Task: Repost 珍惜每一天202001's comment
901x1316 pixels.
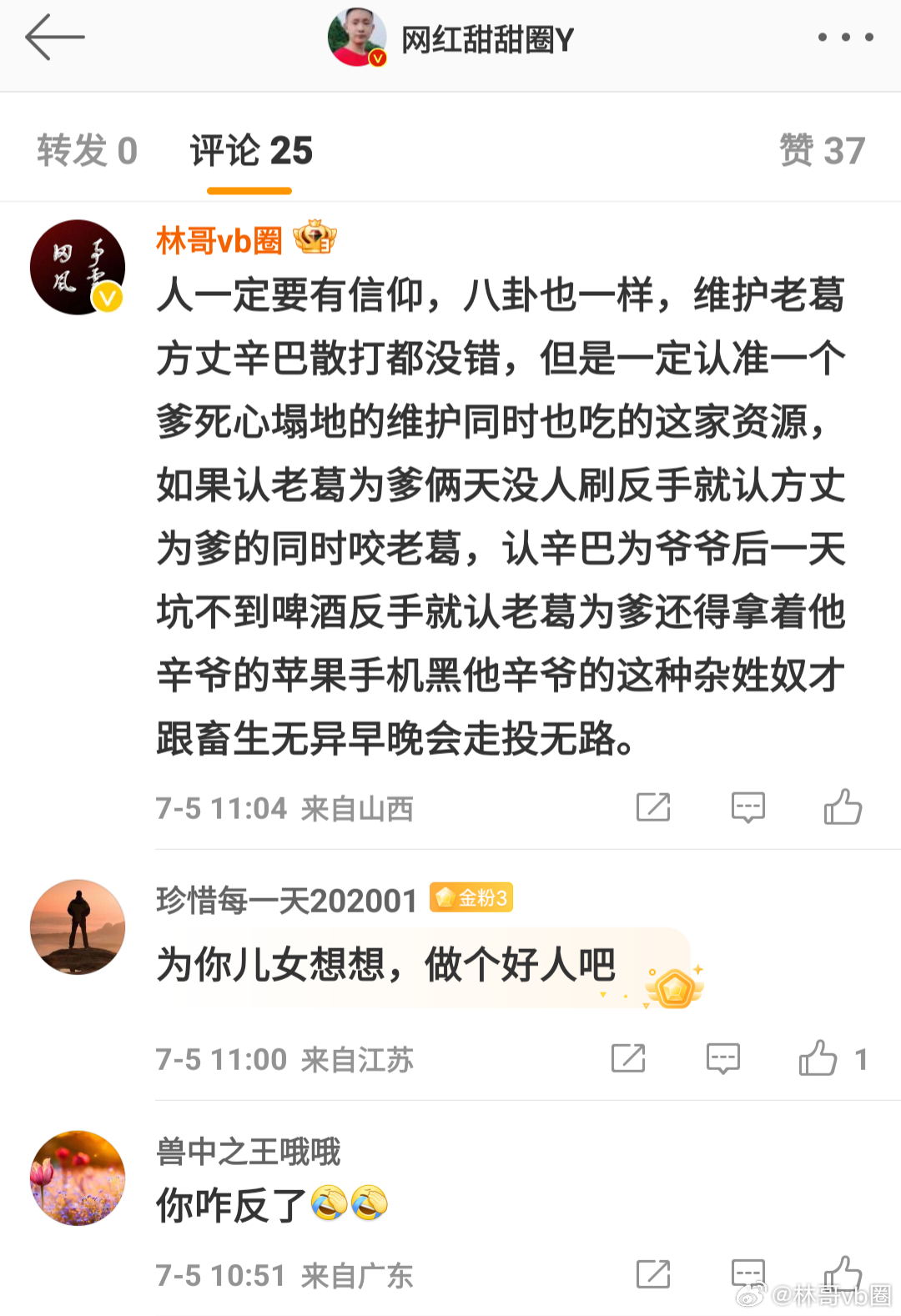Action: click(628, 1058)
